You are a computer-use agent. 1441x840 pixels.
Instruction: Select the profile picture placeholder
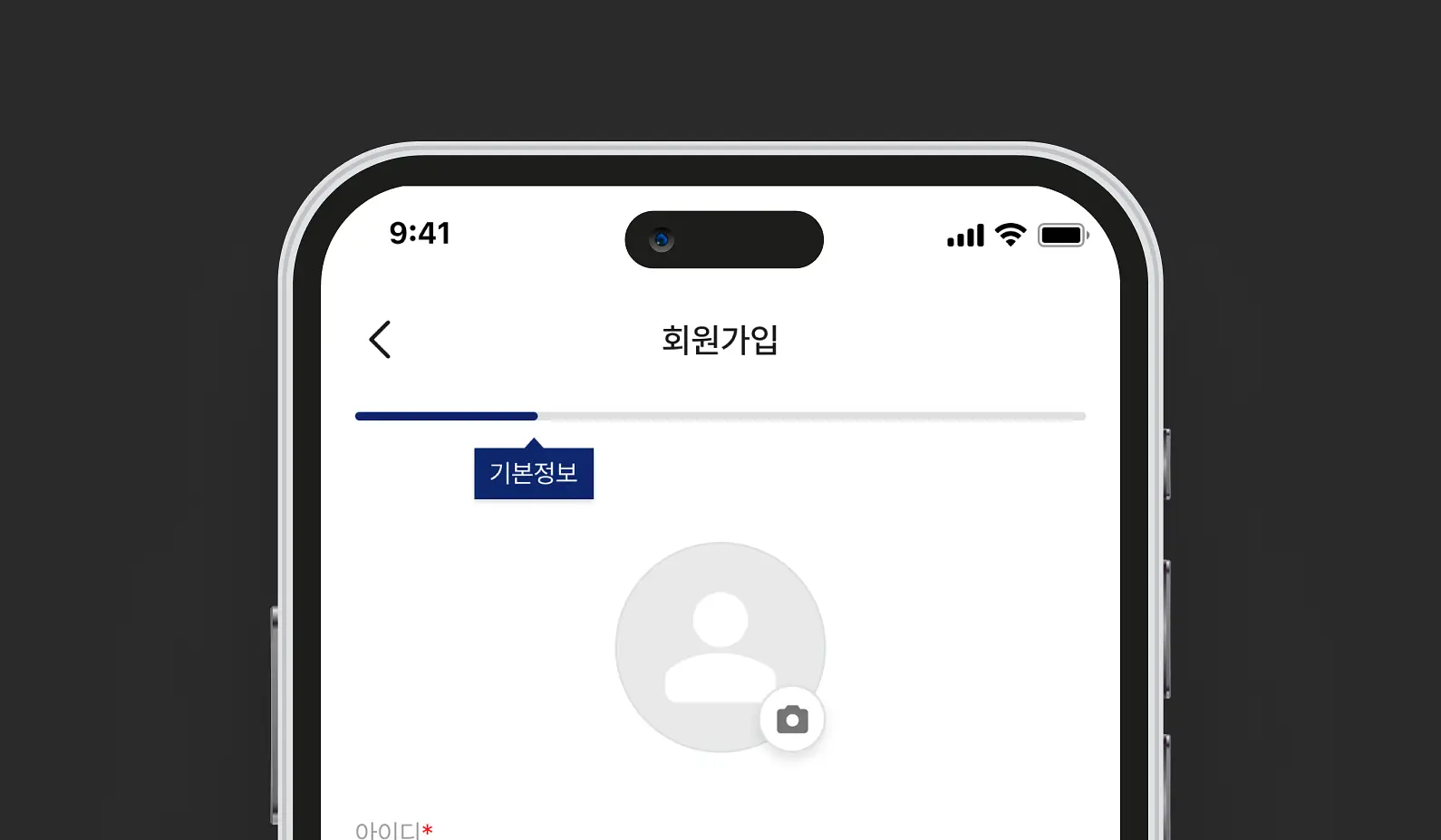(720, 647)
